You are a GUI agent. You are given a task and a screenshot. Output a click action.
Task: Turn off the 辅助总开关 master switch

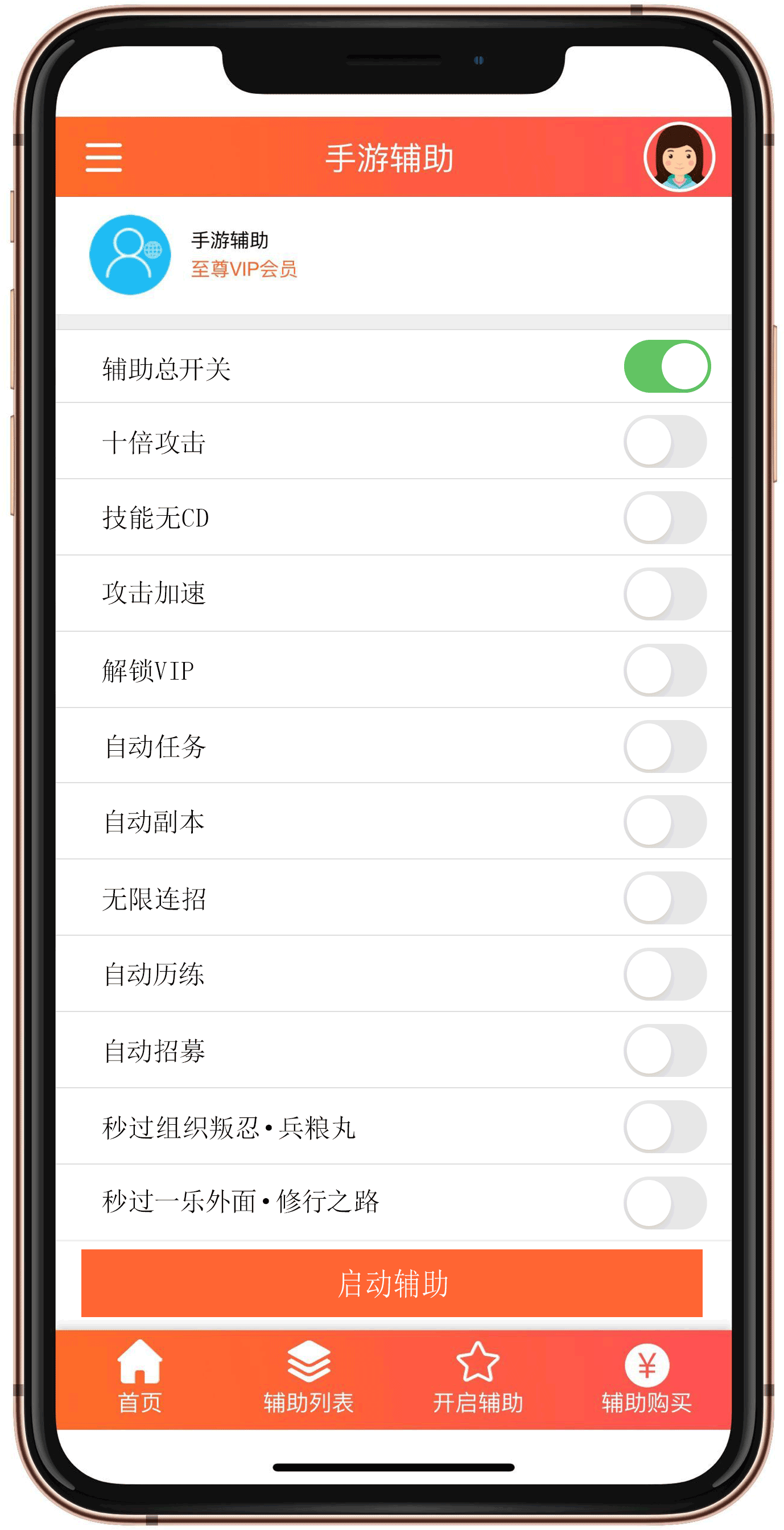pos(666,367)
